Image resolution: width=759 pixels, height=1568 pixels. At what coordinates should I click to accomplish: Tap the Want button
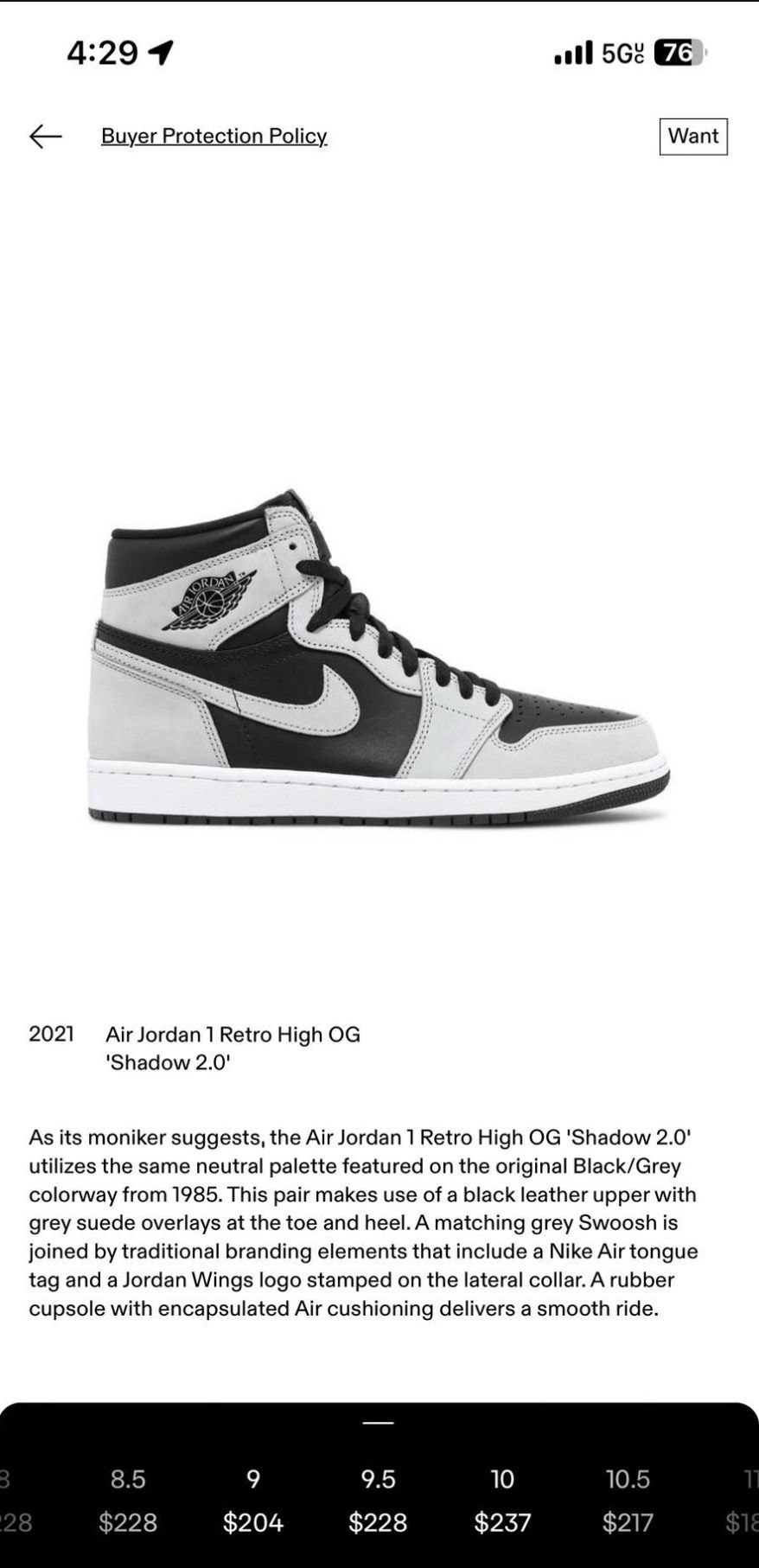tap(693, 136)
